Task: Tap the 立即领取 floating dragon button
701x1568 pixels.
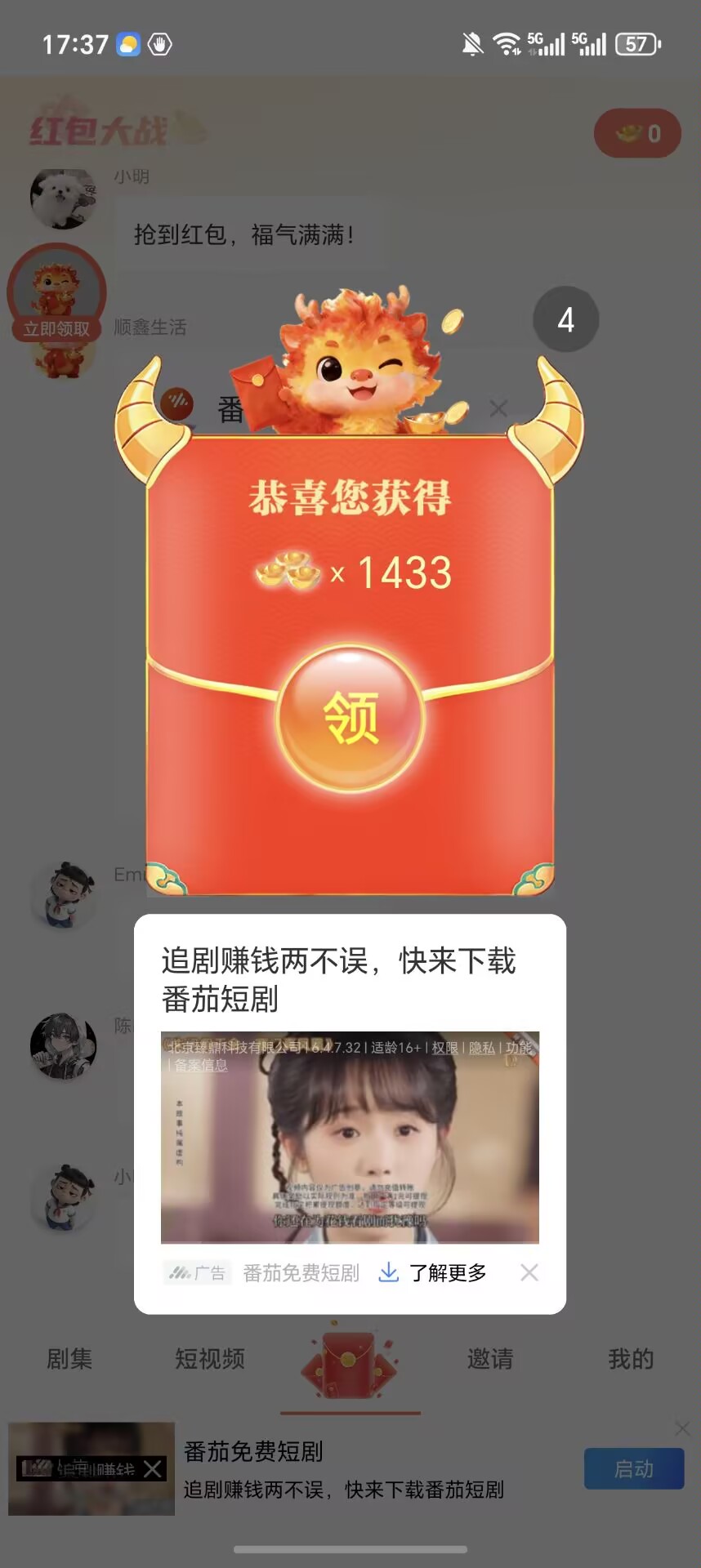Action: point(57,328)
